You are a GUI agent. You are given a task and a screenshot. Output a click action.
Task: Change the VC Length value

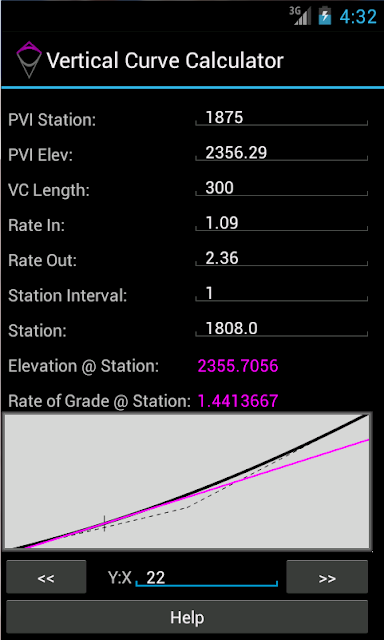[x=282, y=188]
